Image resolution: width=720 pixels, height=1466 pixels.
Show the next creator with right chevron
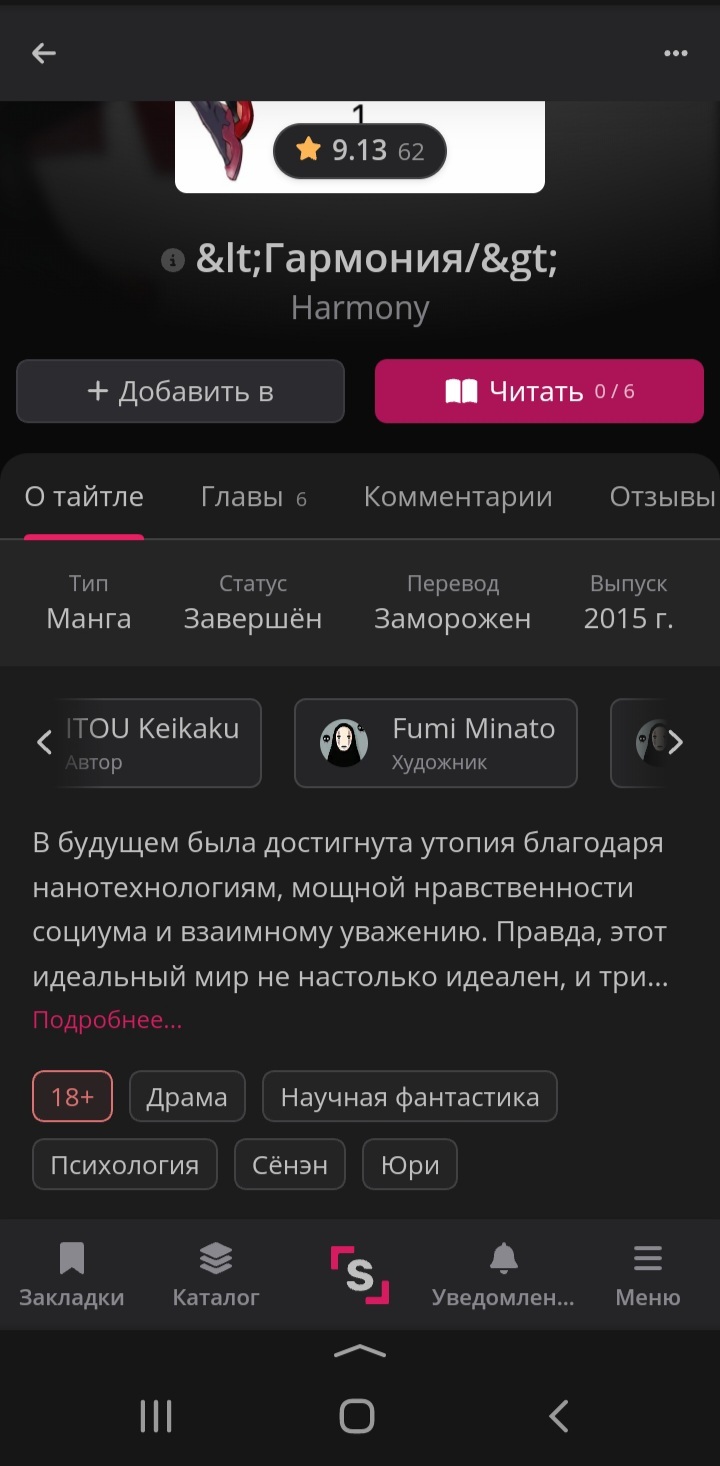tap(676, 742)
